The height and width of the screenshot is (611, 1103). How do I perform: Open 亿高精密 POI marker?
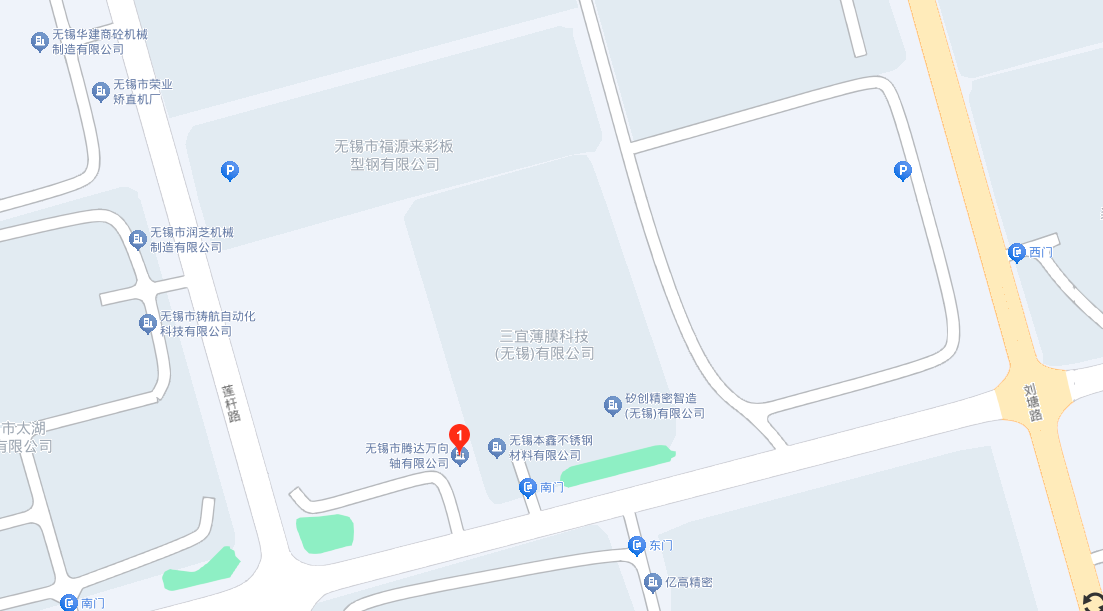click(653, 582)
